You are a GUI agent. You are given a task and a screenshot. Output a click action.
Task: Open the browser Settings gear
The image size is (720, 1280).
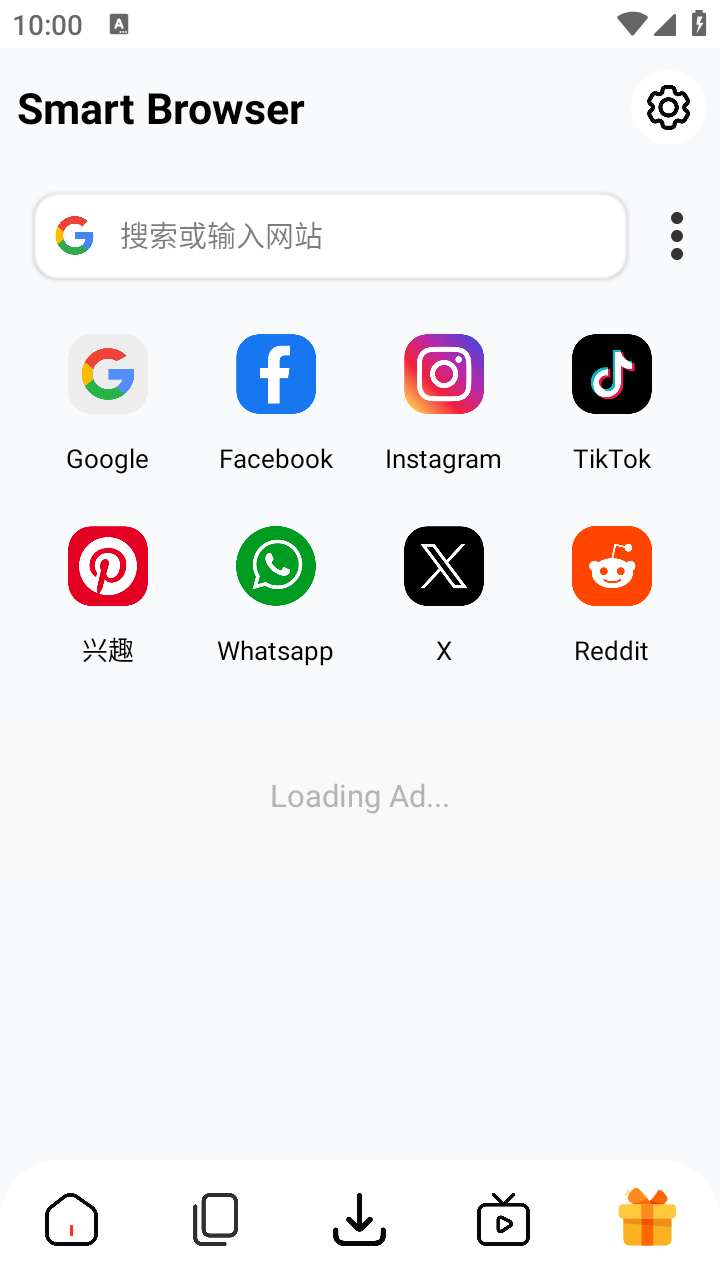tap(668, 107)
